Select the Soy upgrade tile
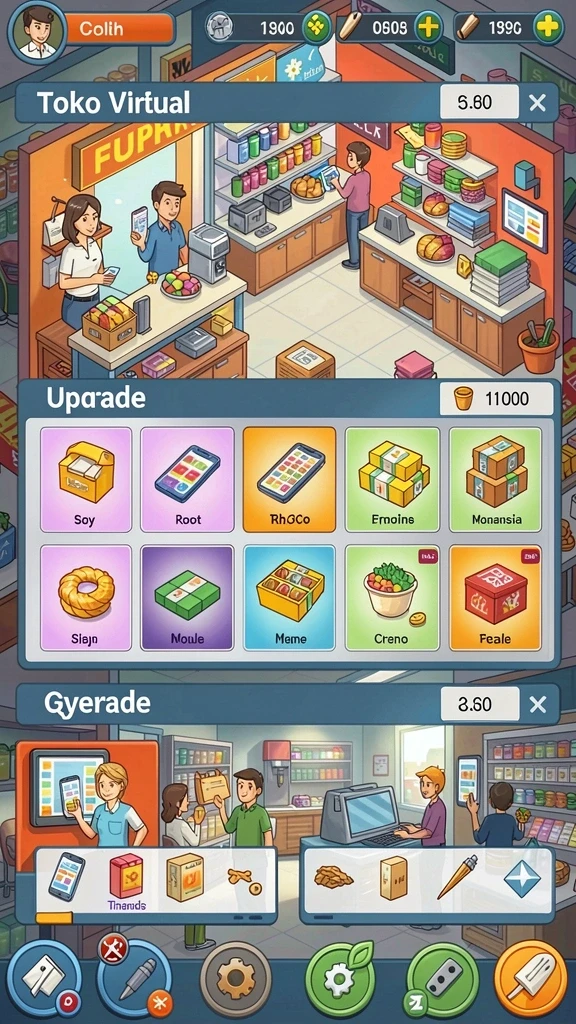 click(86, 479)
